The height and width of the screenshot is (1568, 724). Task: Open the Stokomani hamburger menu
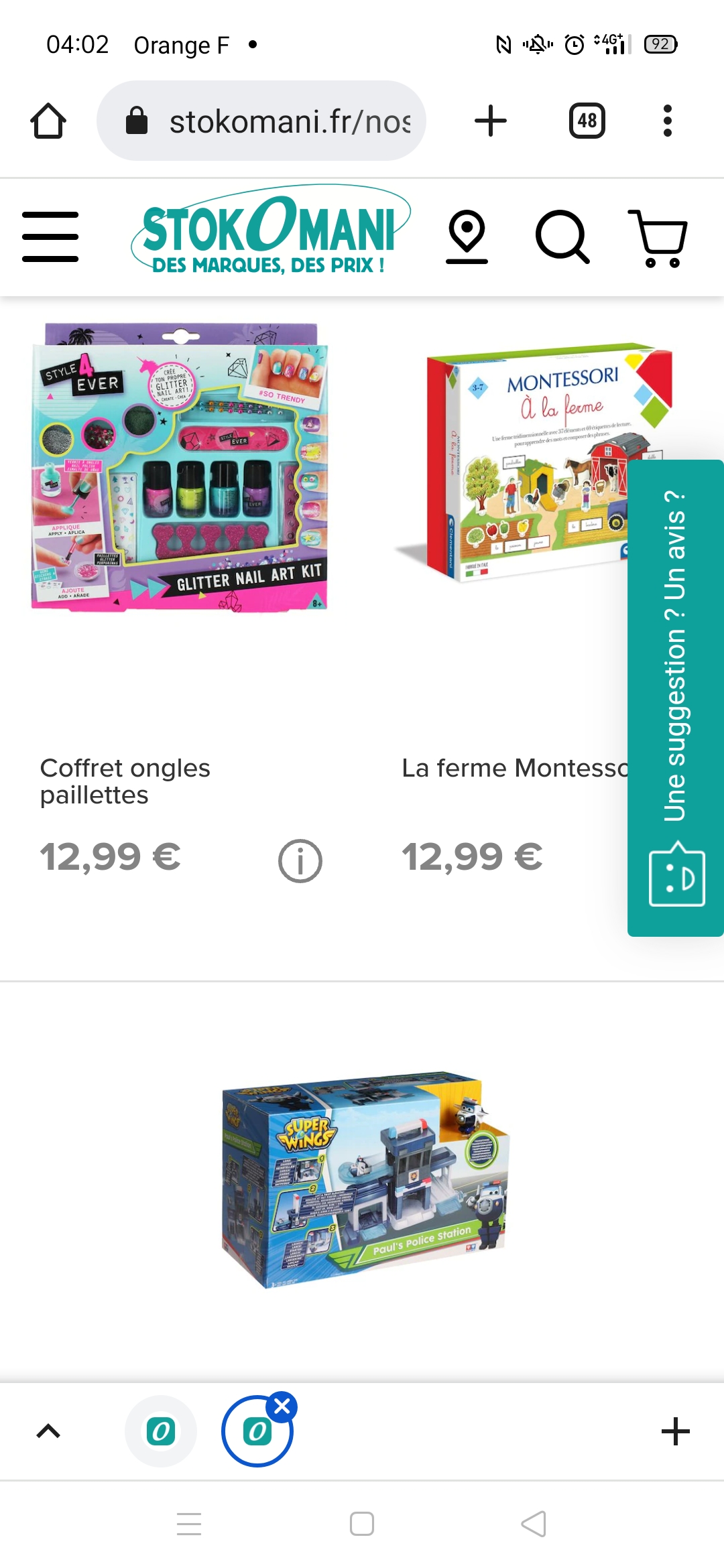pyautogui.click(x=50, y=237)
